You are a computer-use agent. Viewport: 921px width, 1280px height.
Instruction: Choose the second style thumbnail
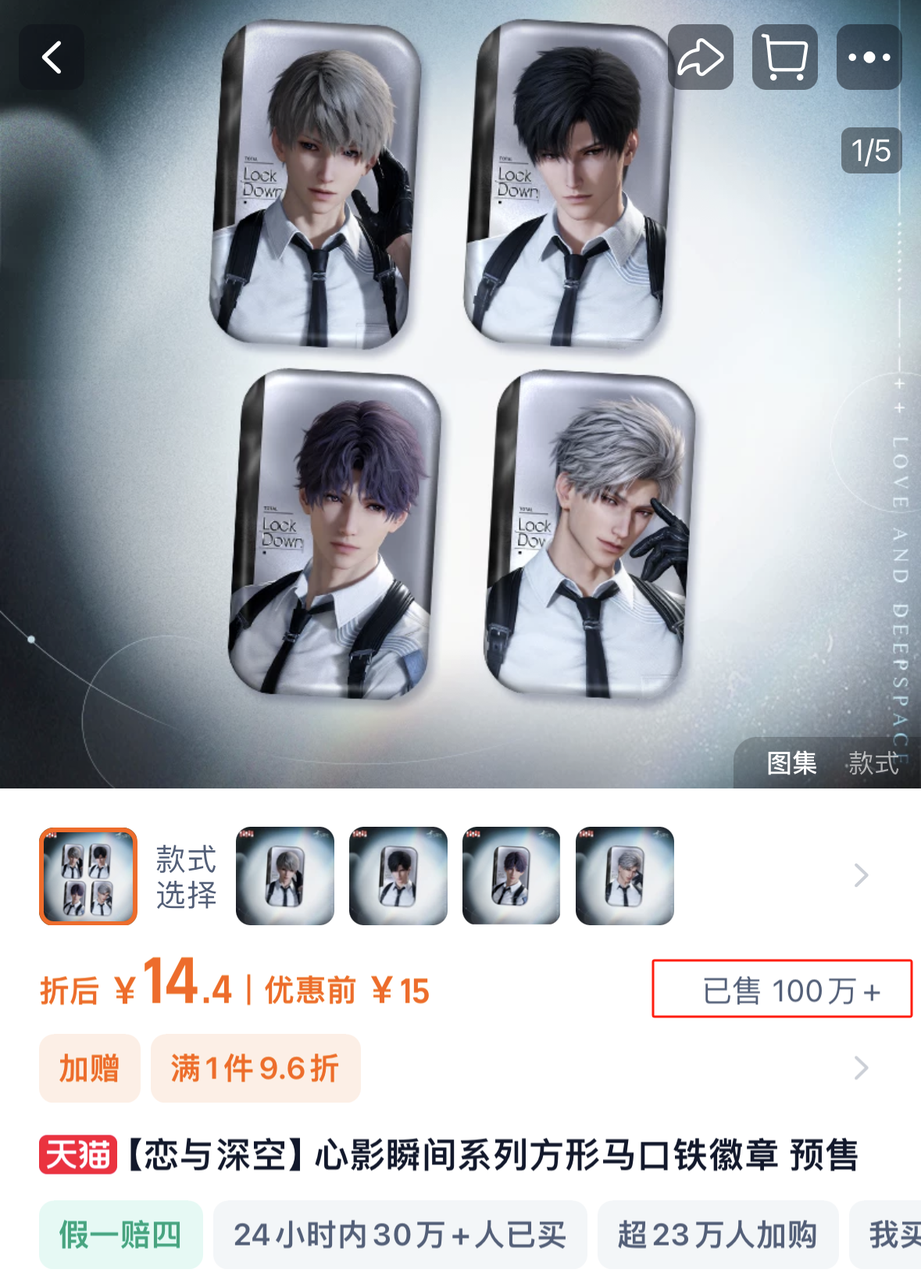[284, 876]
